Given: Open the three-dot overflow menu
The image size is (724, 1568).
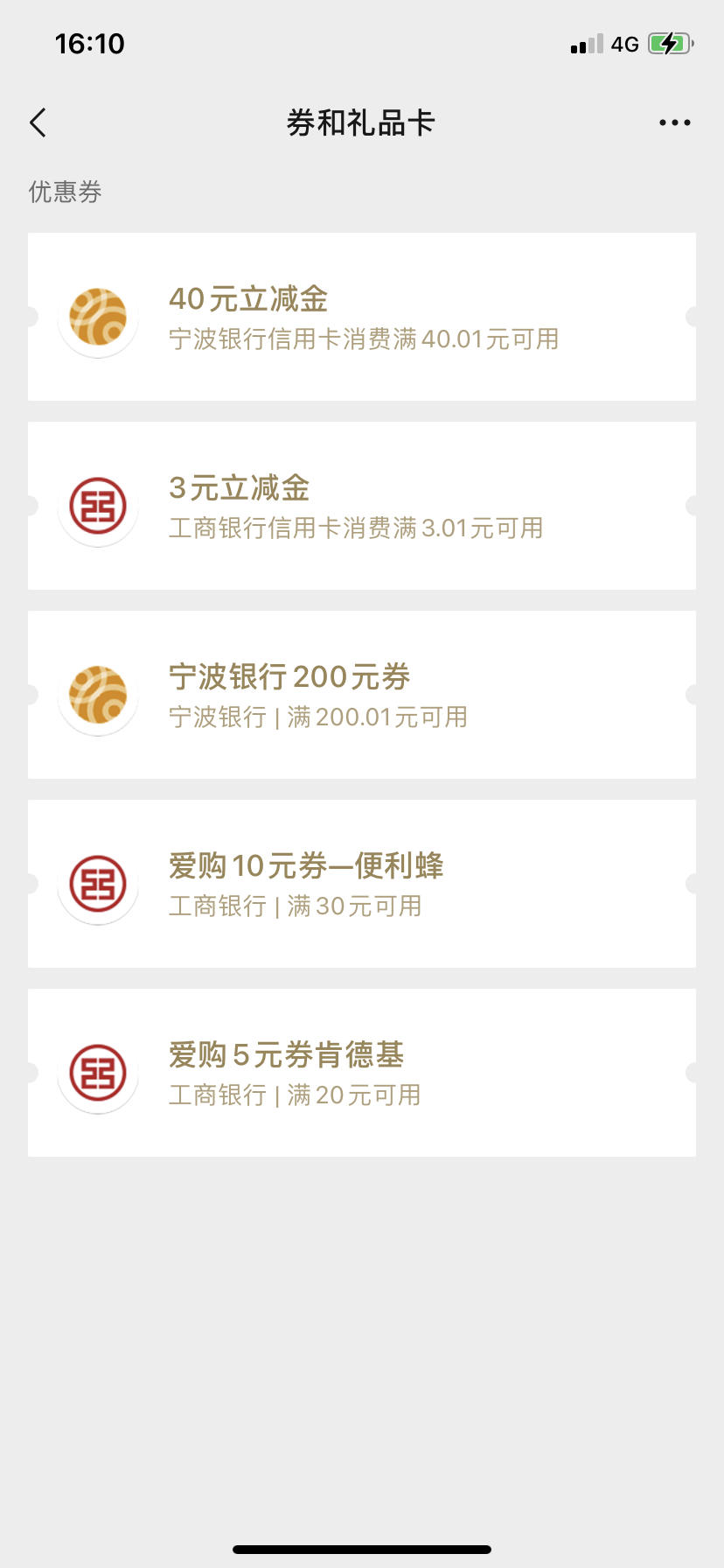Looking at the screenshot, I should click(675, 122).
